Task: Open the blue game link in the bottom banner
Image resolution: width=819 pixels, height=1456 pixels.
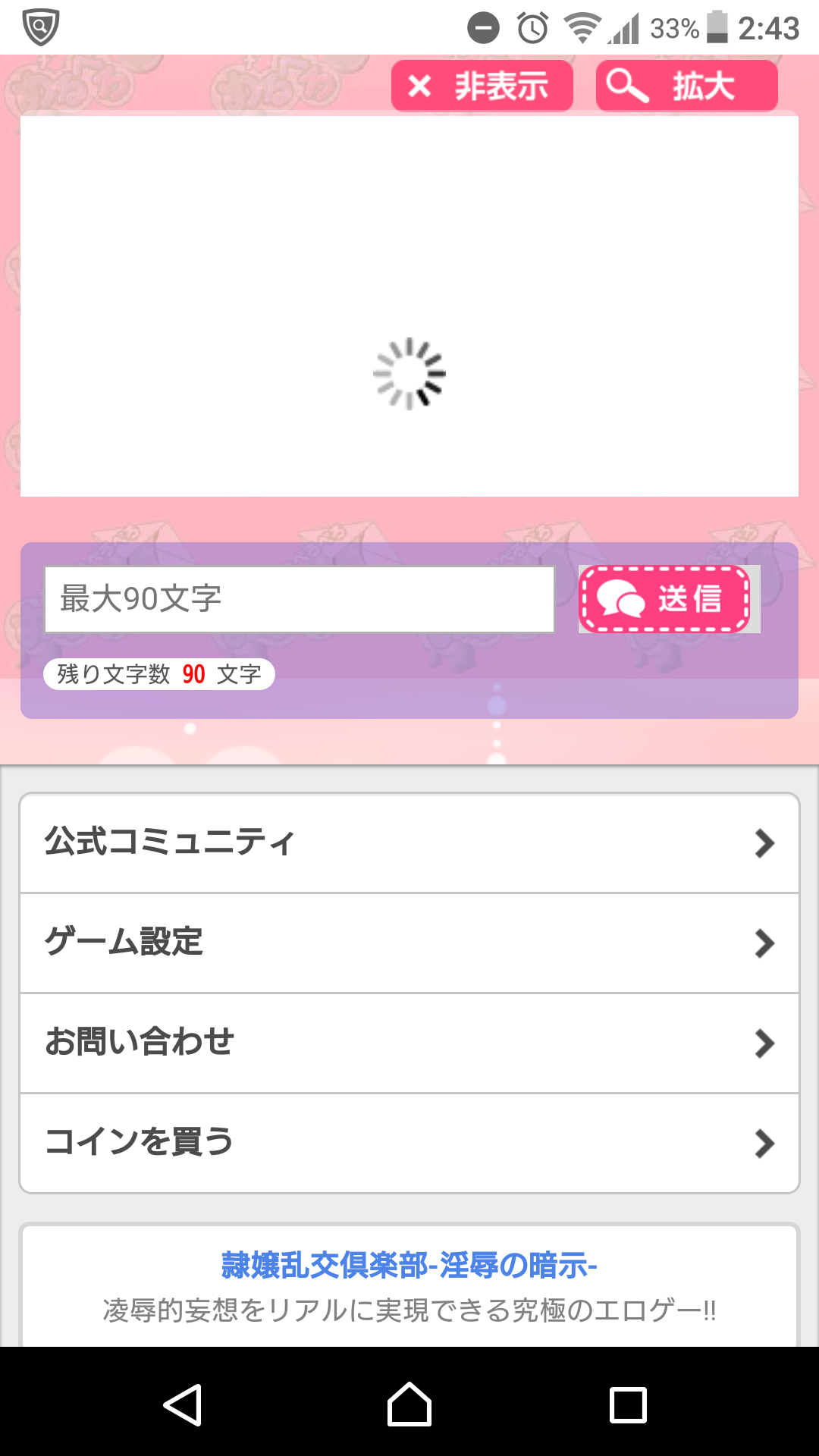Action: (x=409, y=1265)
